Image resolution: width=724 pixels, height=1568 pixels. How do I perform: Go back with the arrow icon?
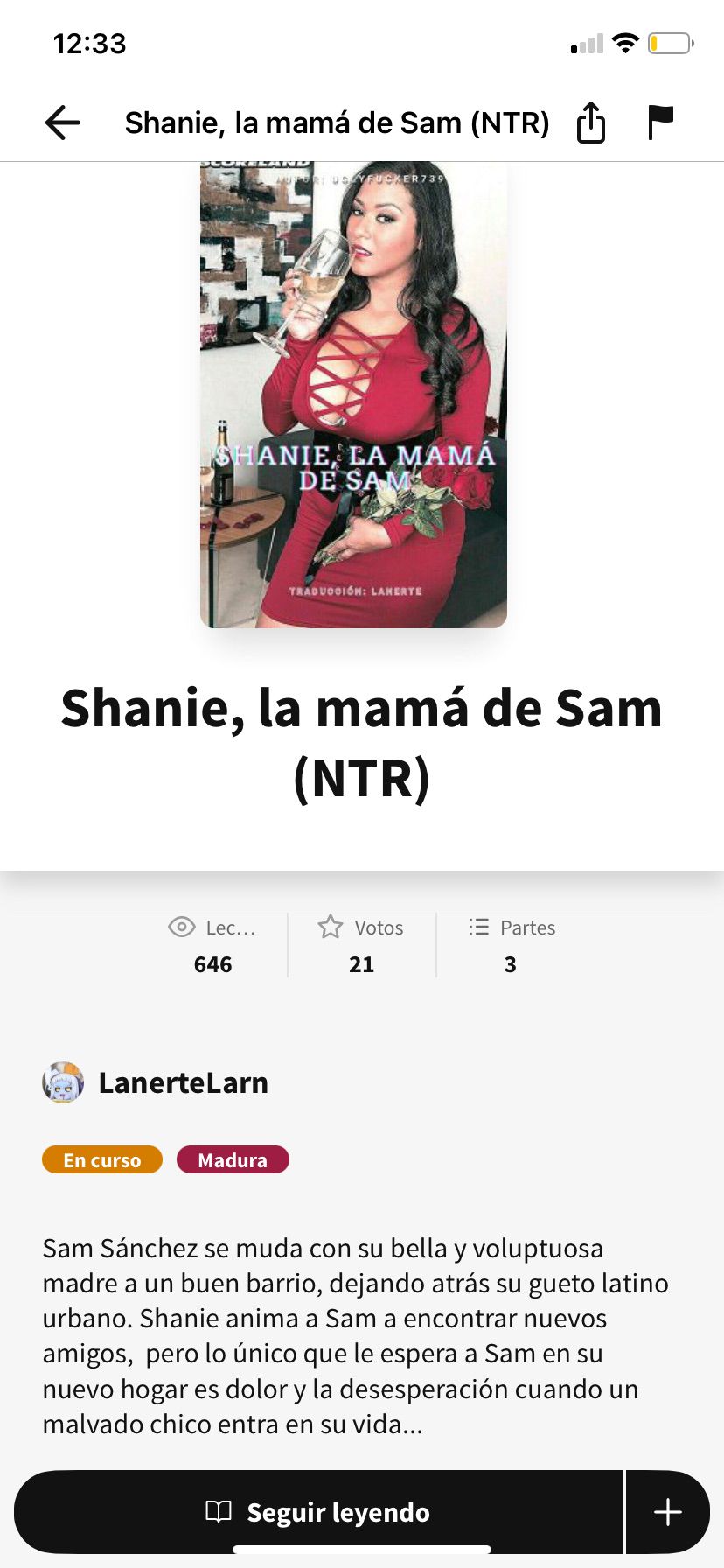pos(63,122)
